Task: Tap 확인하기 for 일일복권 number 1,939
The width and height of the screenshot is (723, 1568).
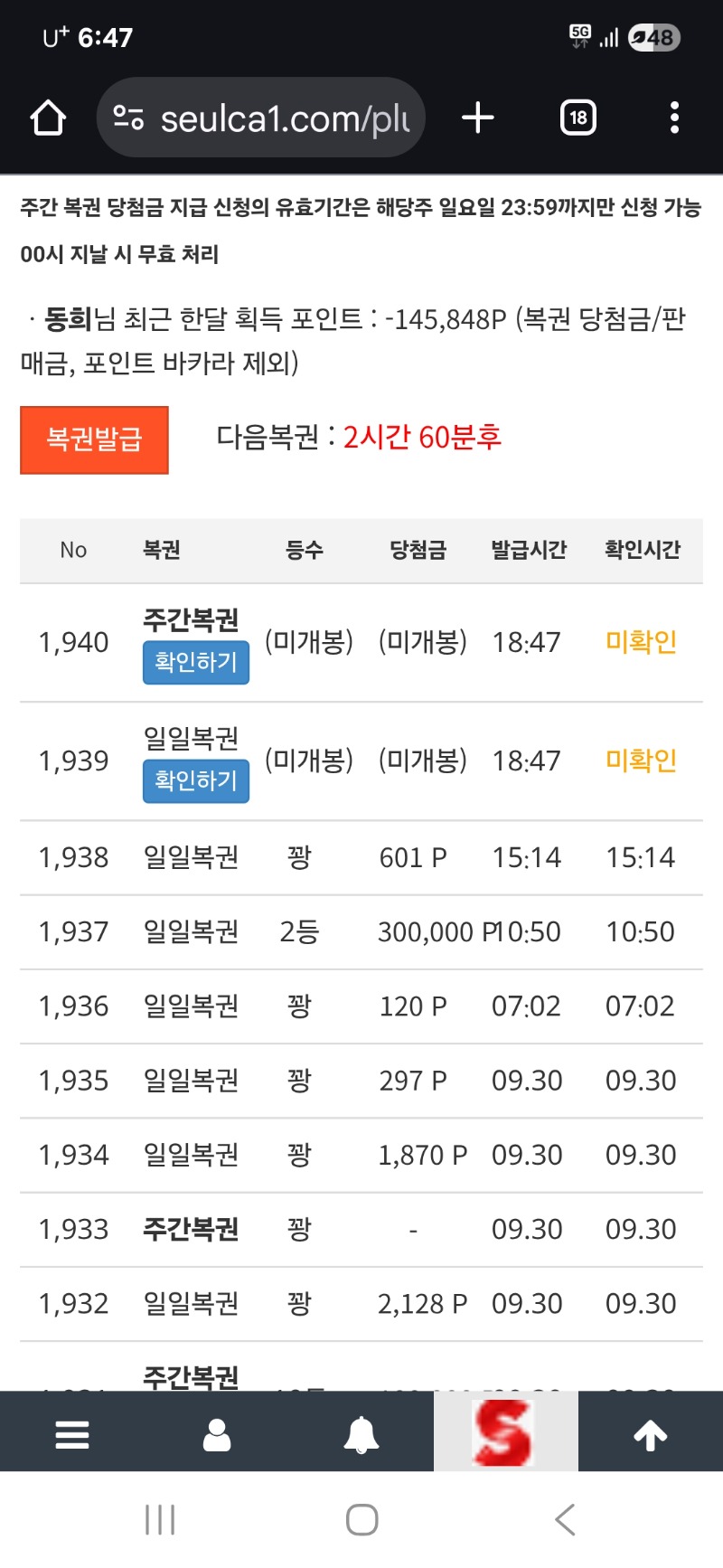Action: [195, 780]
